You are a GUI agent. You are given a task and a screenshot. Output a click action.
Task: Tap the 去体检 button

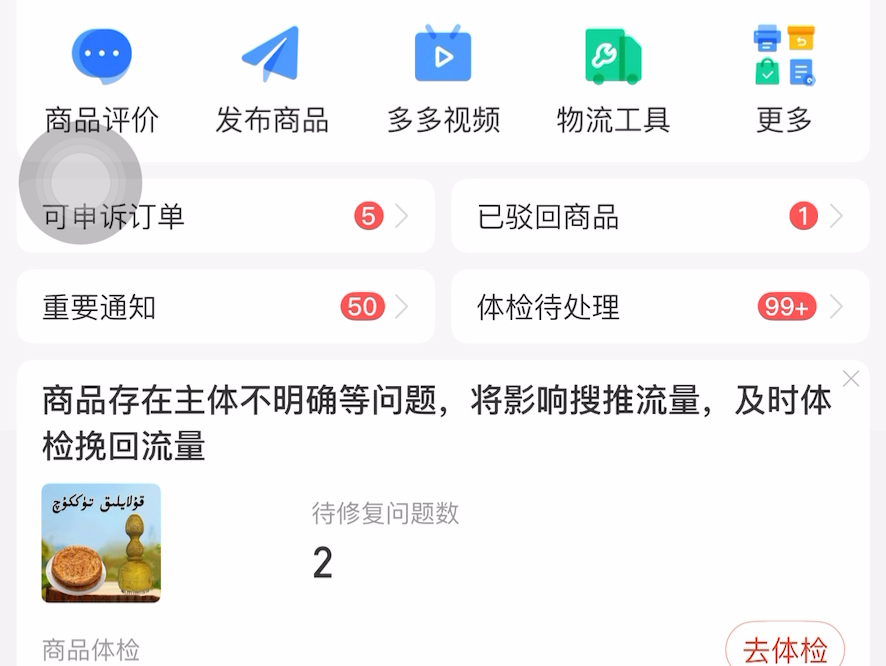785,648
